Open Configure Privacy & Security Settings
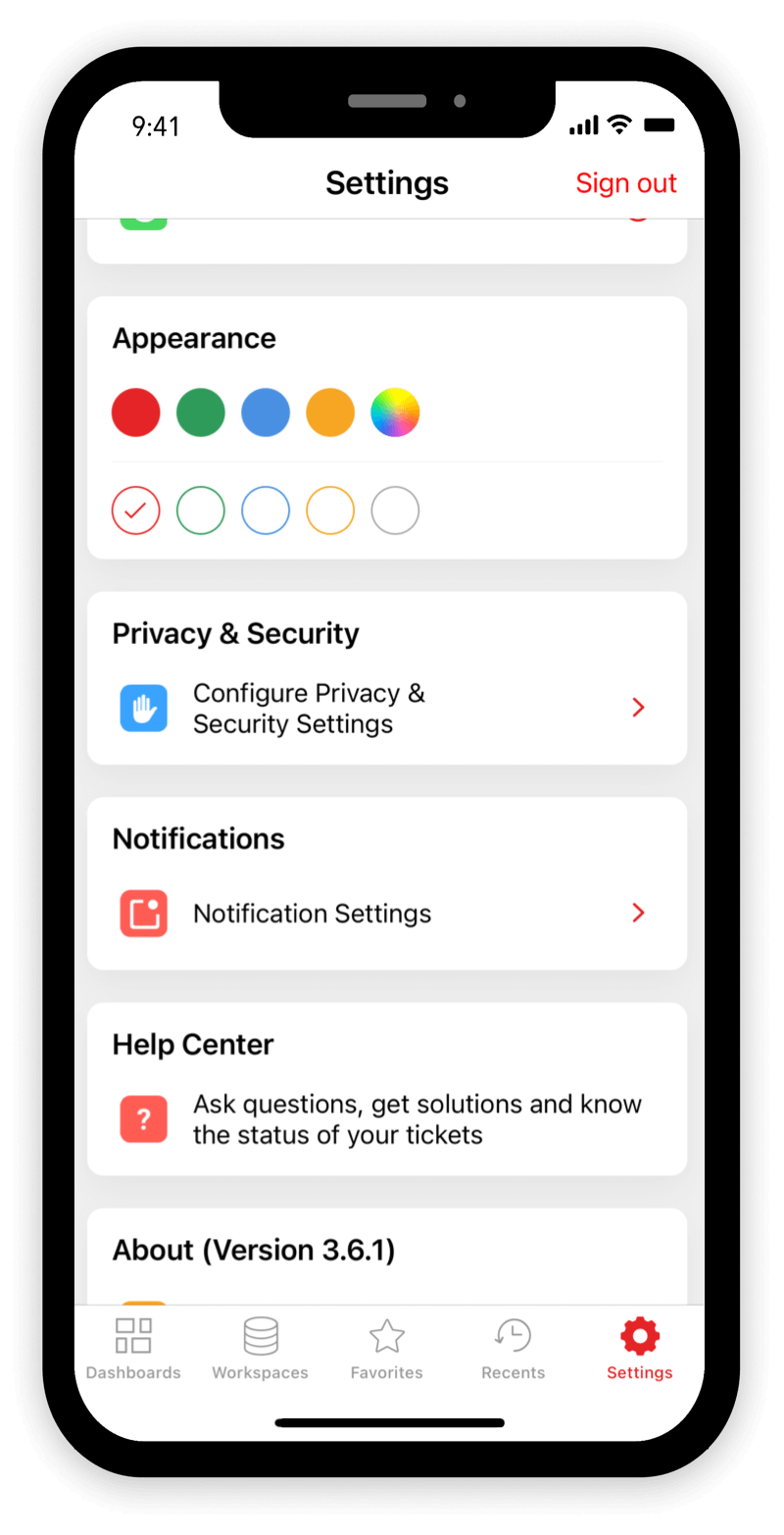 click(x=387, y=709)
